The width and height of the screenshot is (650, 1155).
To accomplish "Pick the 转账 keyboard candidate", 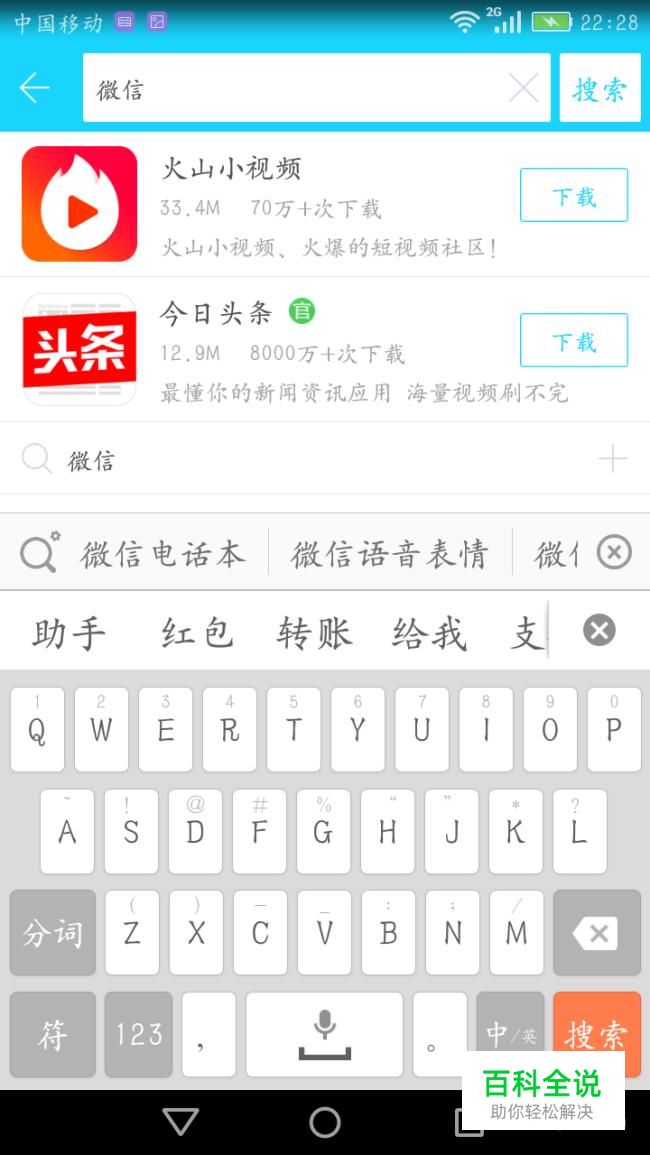I will tap(315, 633).
